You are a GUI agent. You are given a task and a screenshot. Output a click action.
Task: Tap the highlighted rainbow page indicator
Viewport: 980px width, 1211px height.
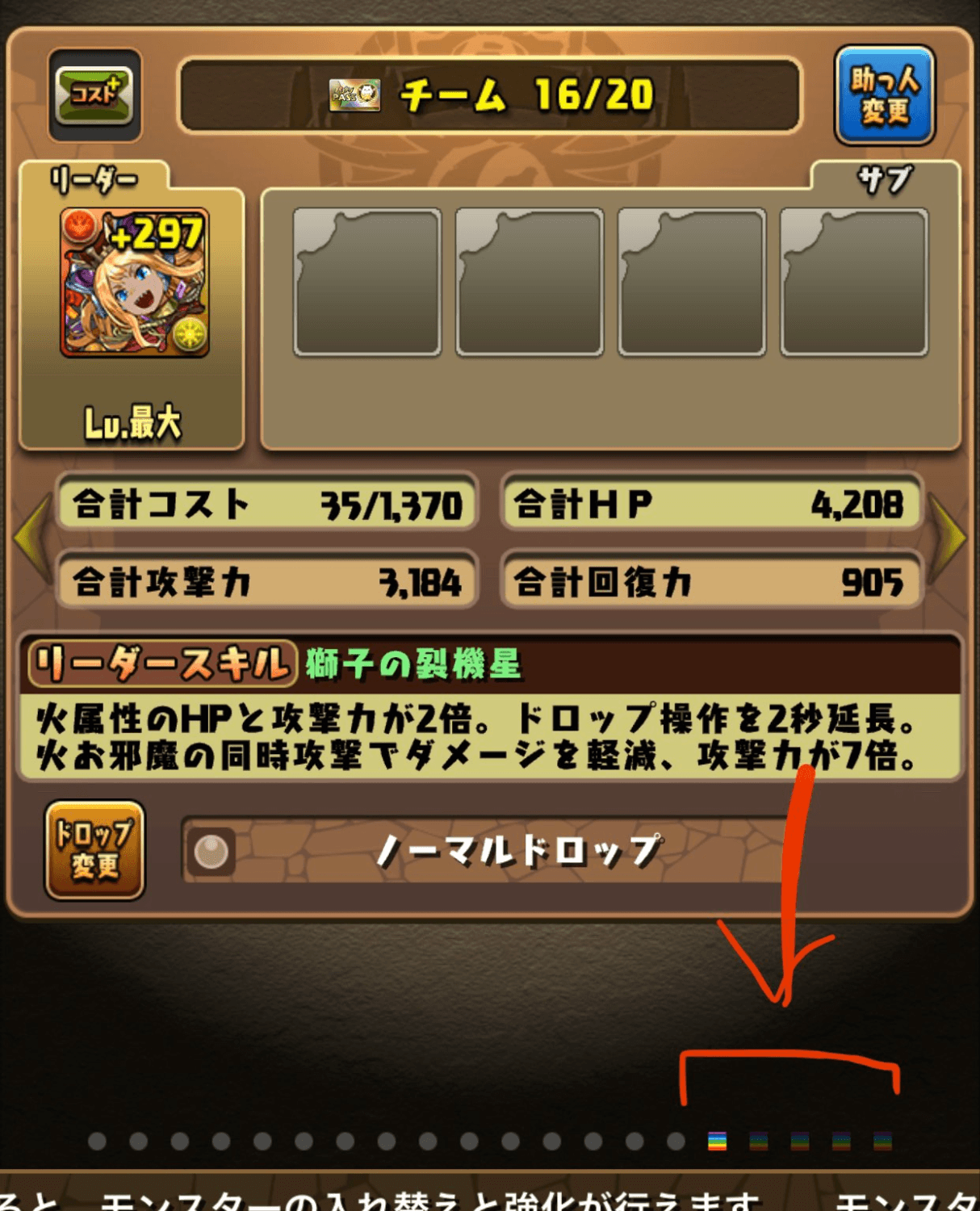click(717, 1141)
